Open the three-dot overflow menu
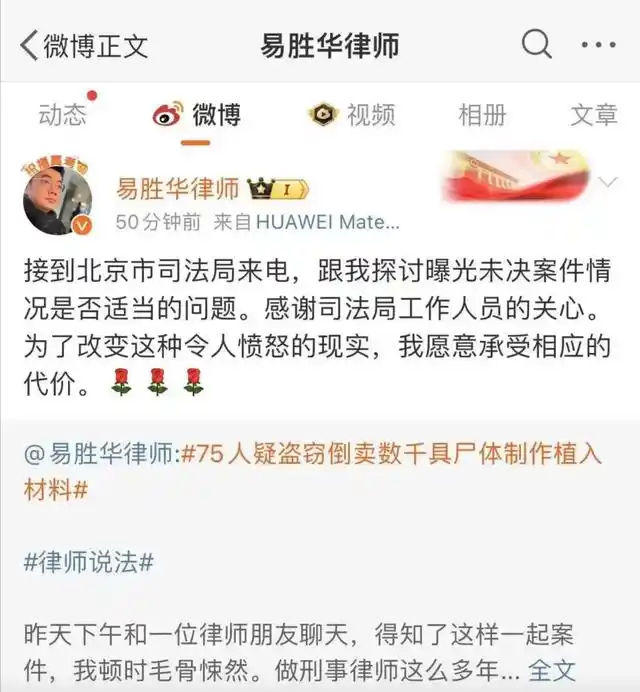This screenshot has height=692, width=640. click(x=598, y=45)
